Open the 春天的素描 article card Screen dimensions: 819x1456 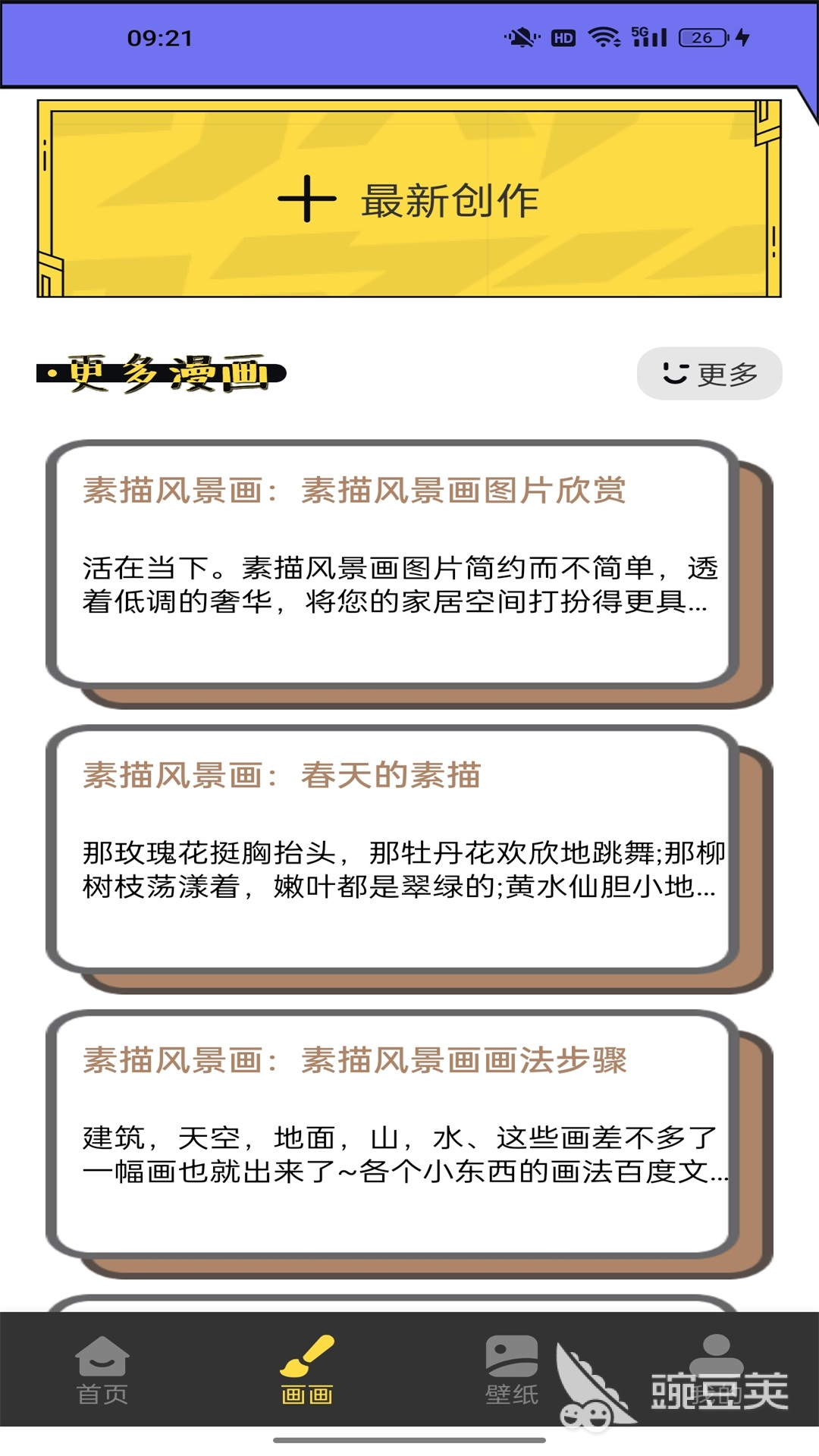point(393,849)
